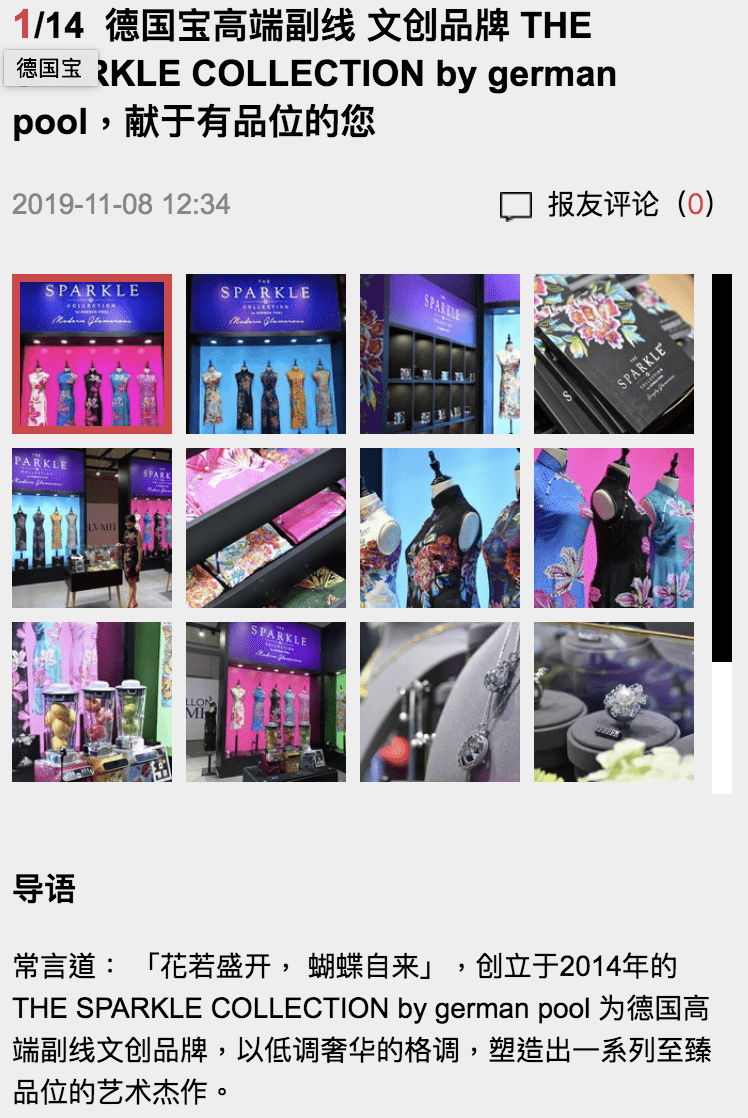
Task: Open the exhibition booth wide-view photo
Action: point(92,528)
